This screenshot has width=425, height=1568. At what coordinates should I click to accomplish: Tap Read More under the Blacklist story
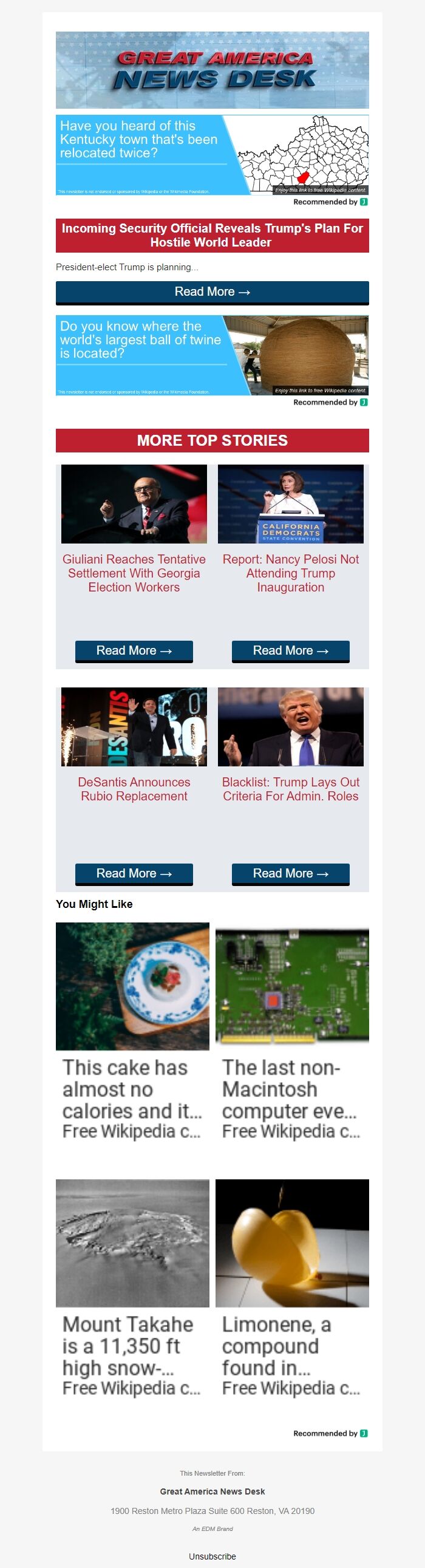pos(290,873)
